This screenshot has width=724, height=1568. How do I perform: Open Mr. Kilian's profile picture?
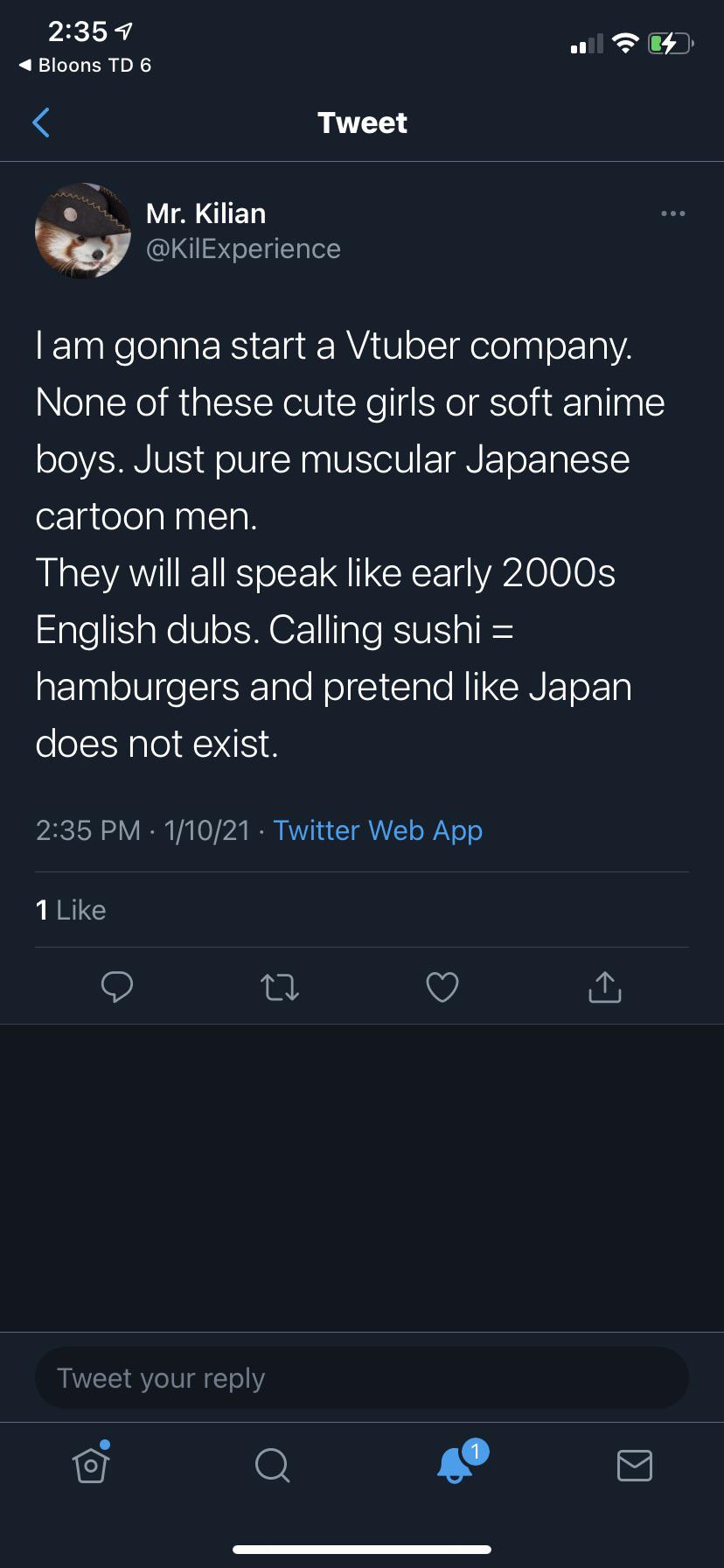[83, 231]
